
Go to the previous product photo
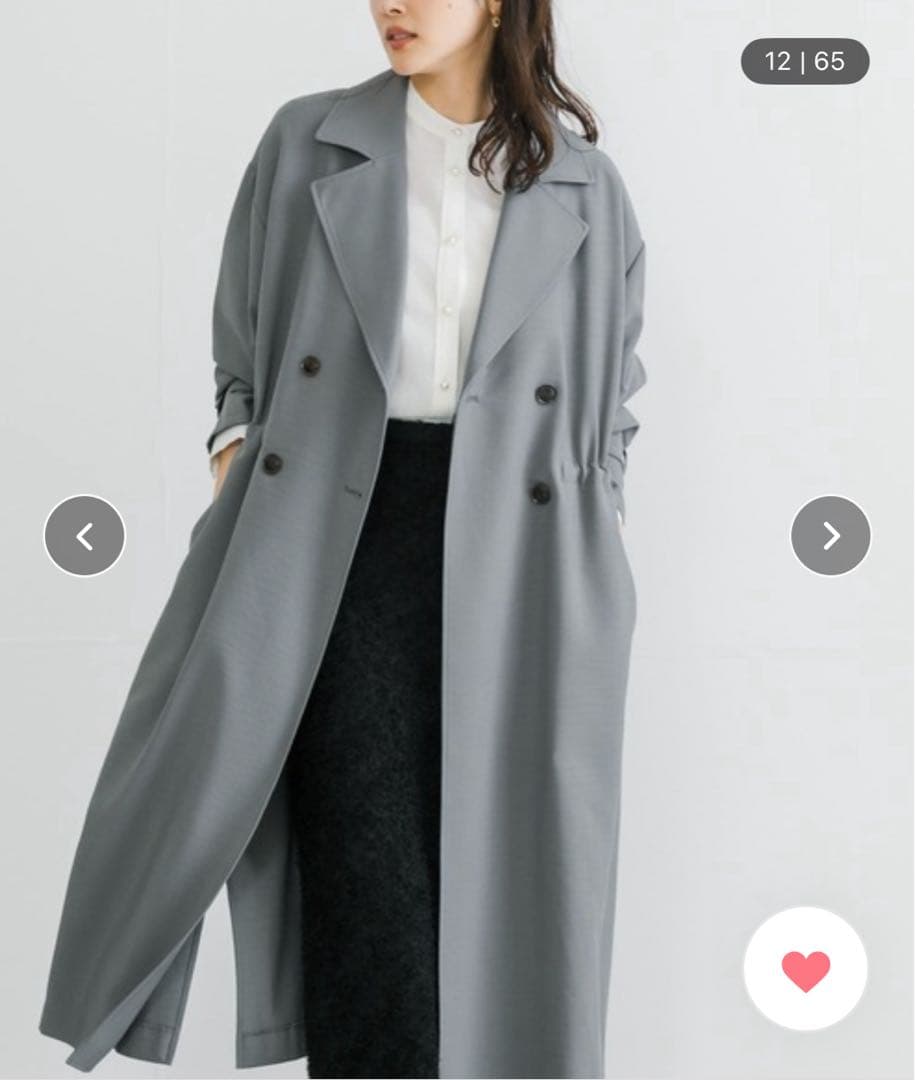point(85,536)
